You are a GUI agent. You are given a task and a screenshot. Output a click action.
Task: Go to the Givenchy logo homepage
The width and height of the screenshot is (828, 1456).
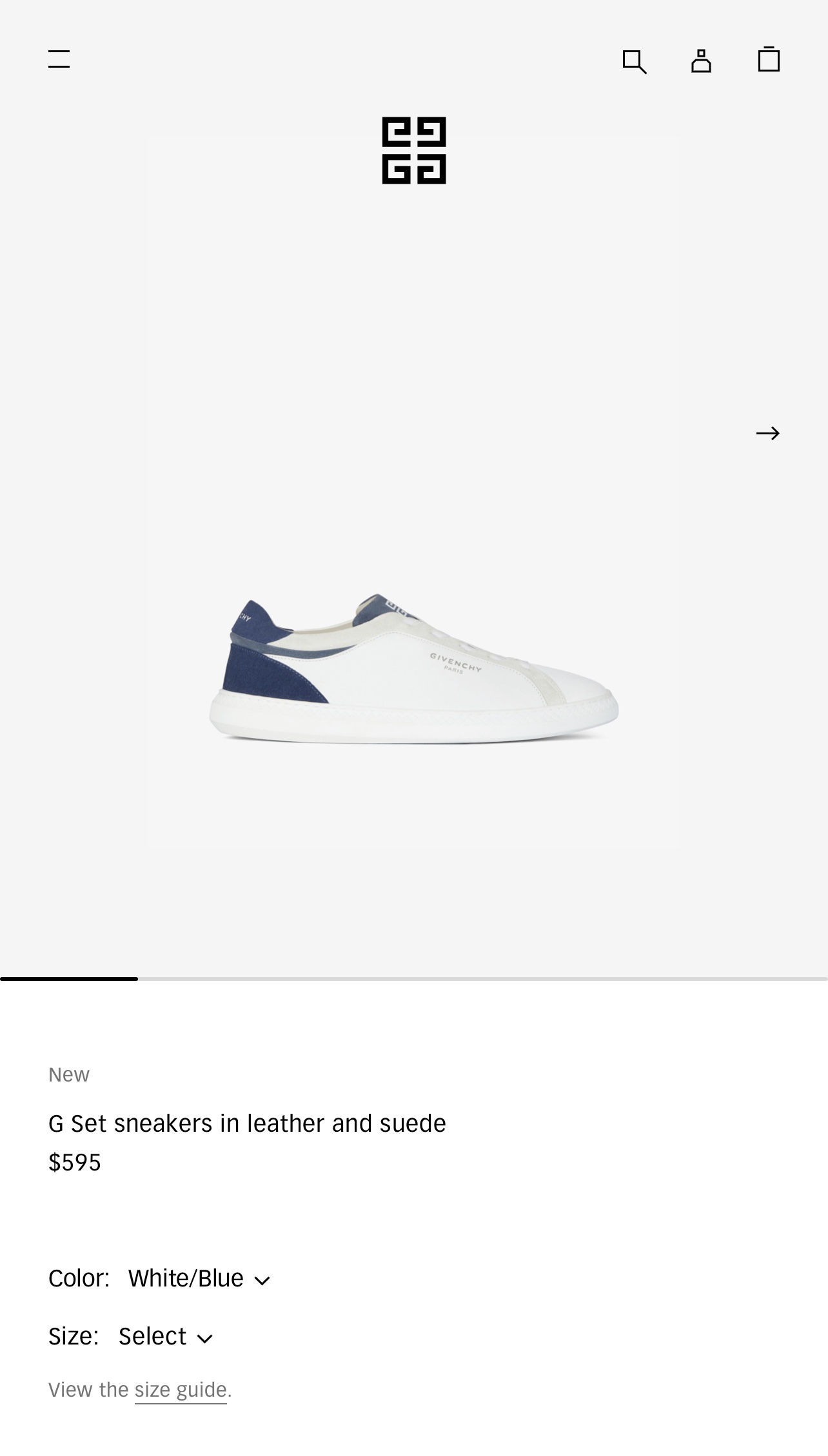414,150
